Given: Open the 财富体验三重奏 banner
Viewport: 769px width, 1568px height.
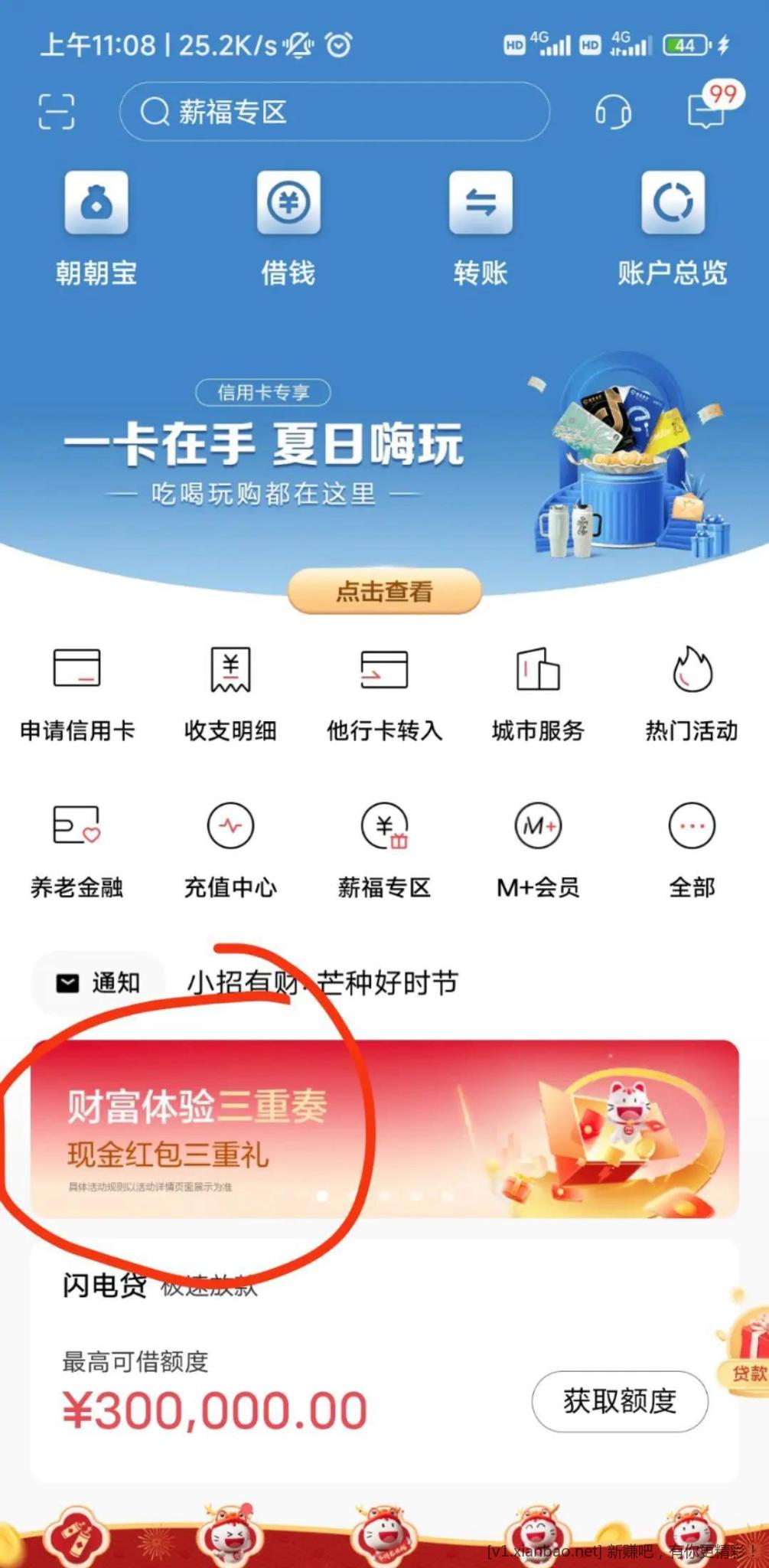Looking at the screenshot, I should [384, 1129].
